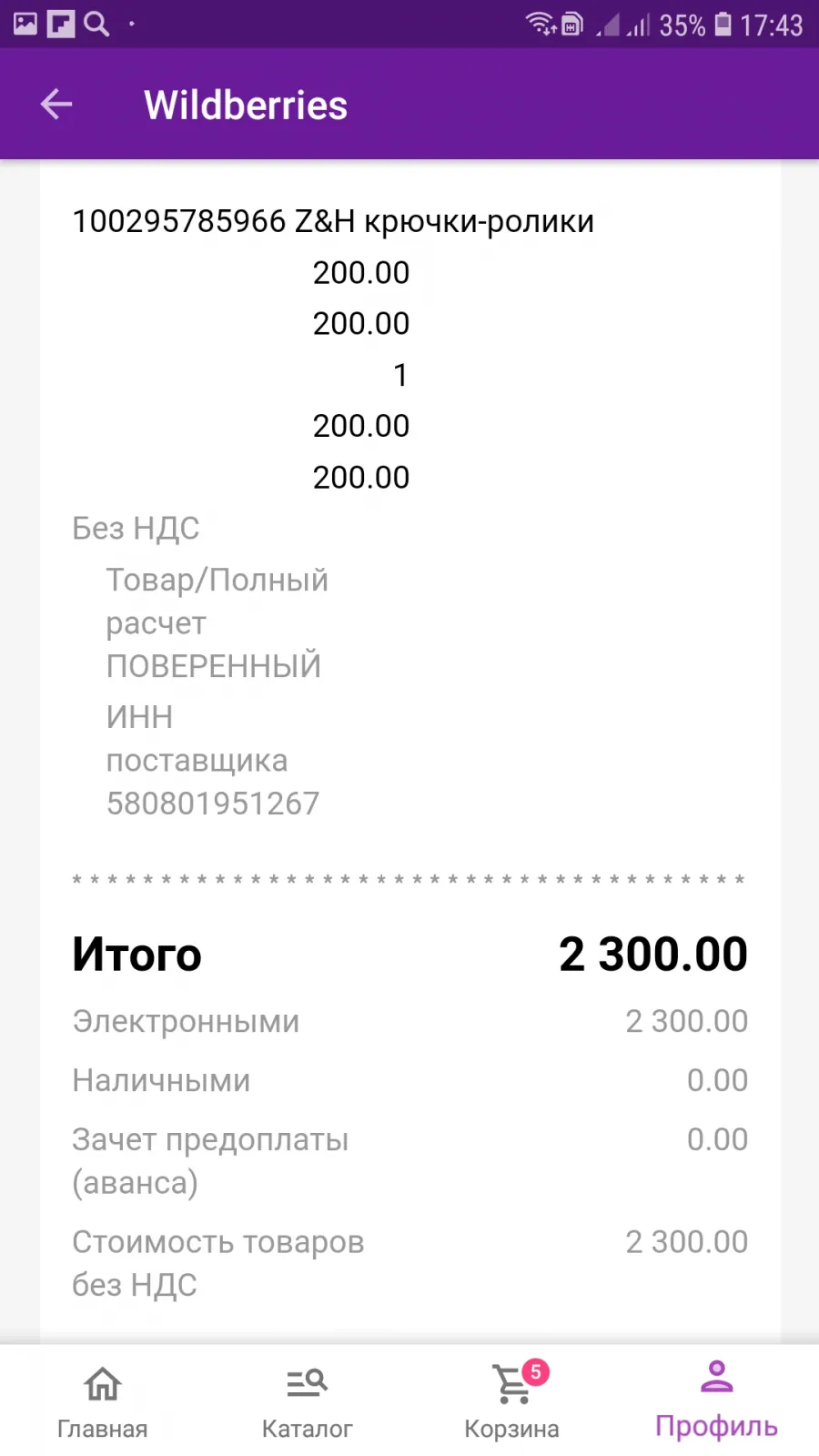Select the Профиль tab
The width and height of the screenshot is (819, 1456).
pos(717,1402)
